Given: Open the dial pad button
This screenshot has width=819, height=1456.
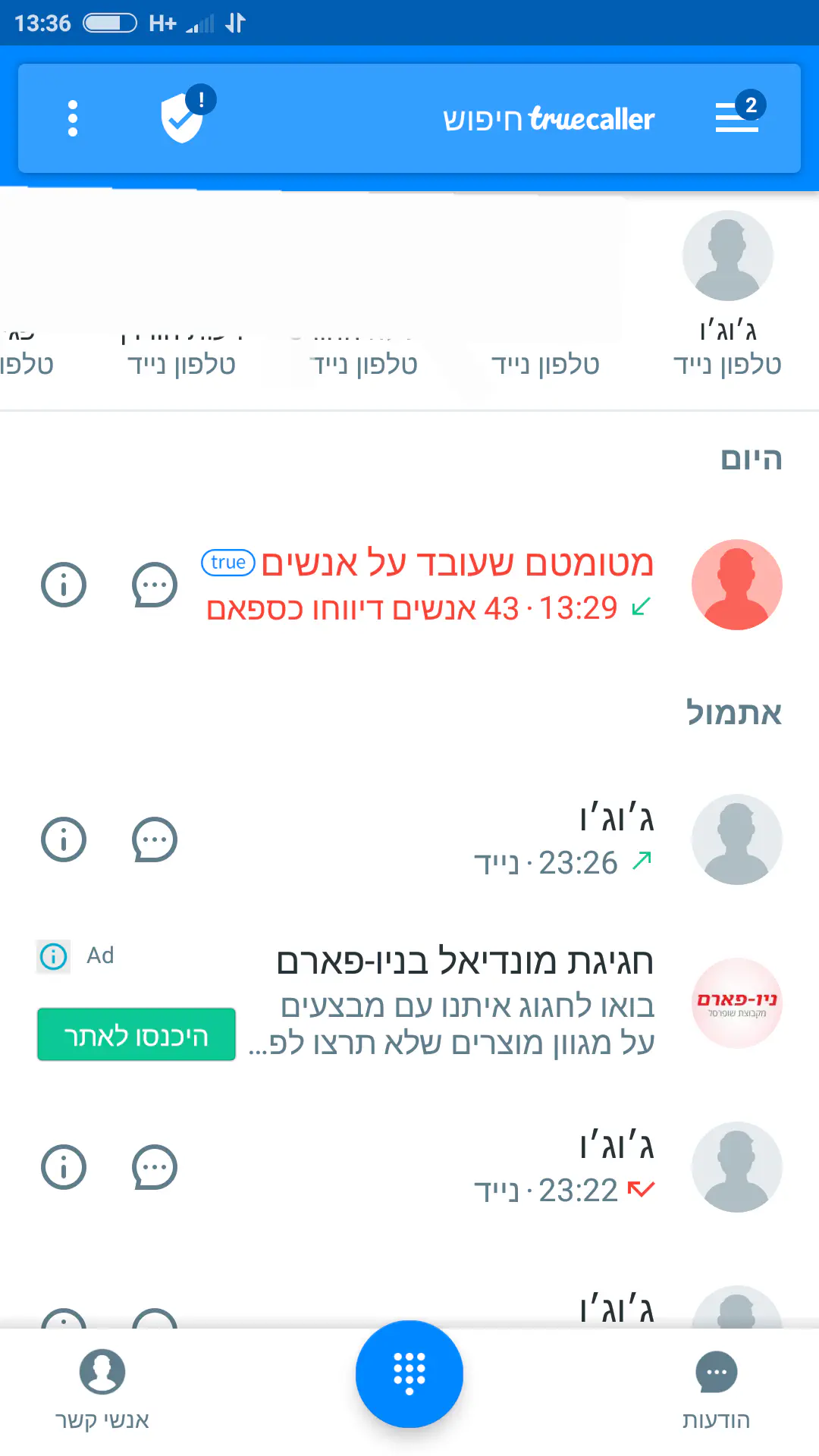Looking at the screenshot, I should [409, 1373].
